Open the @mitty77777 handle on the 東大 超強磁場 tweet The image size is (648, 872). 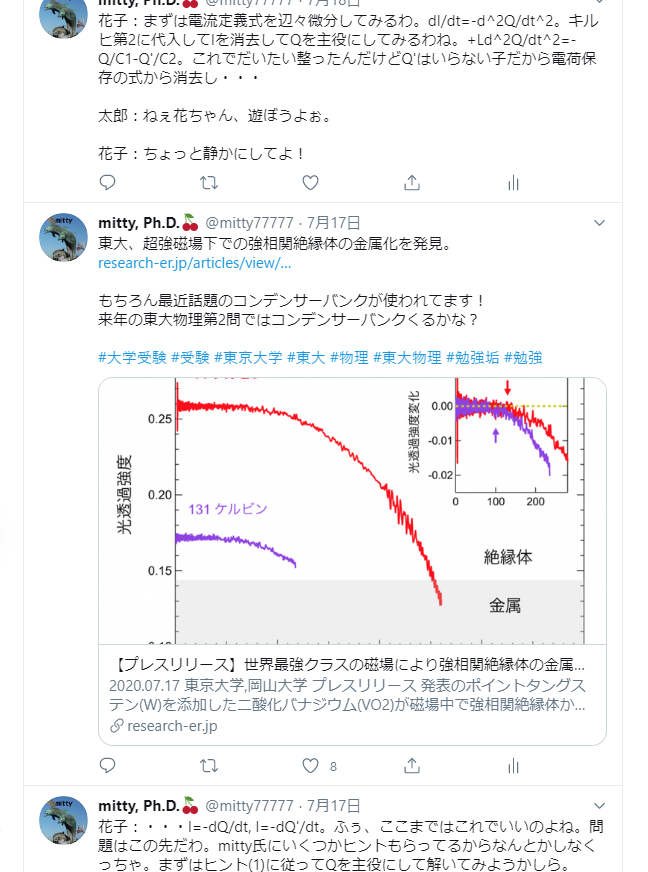(x=249, y=223)
